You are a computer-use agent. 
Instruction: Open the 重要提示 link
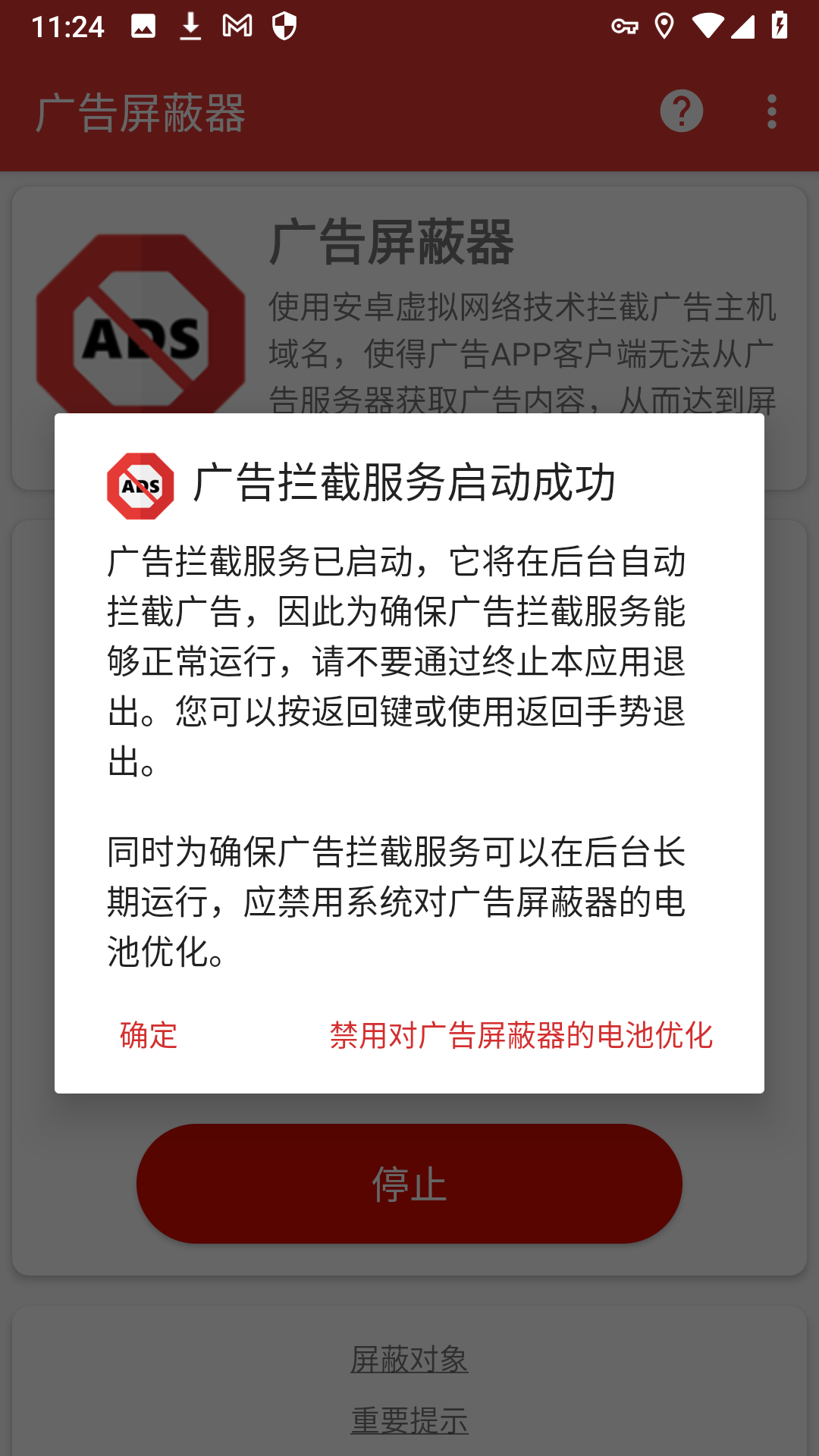point(409,1420)
